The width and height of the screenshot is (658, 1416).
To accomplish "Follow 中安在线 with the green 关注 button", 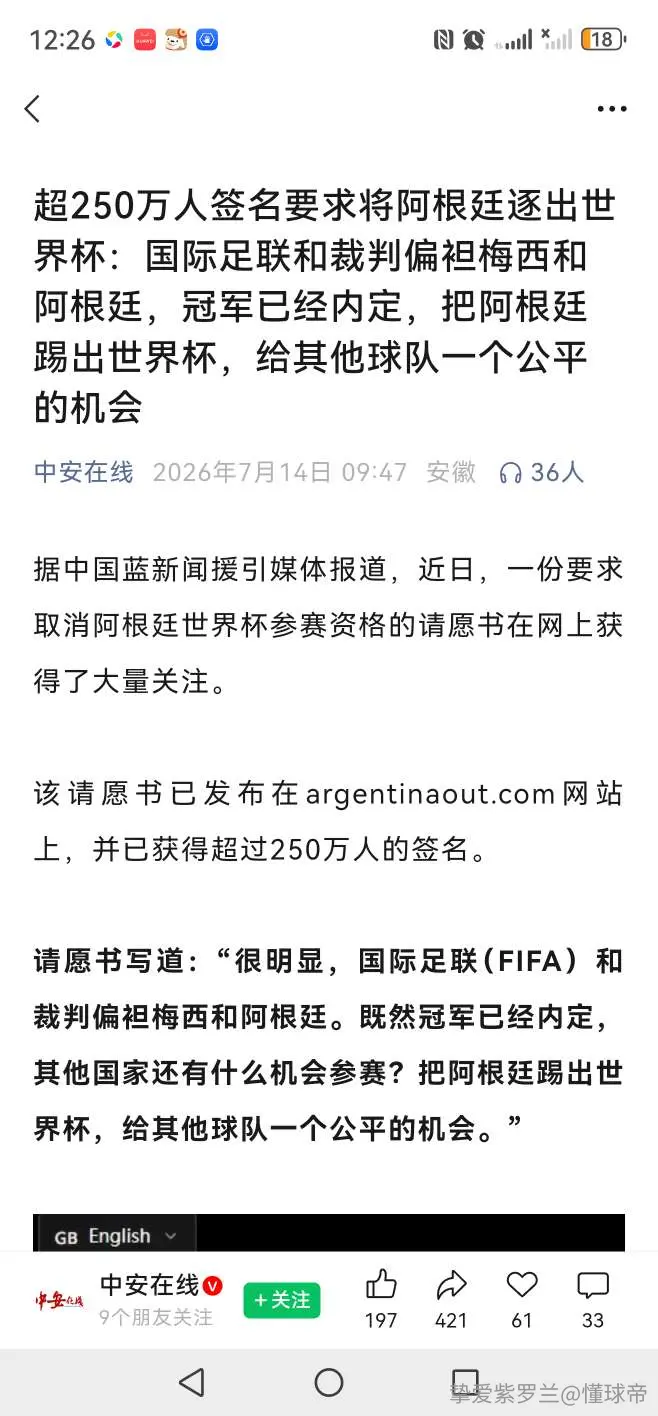I will 282,1300.
